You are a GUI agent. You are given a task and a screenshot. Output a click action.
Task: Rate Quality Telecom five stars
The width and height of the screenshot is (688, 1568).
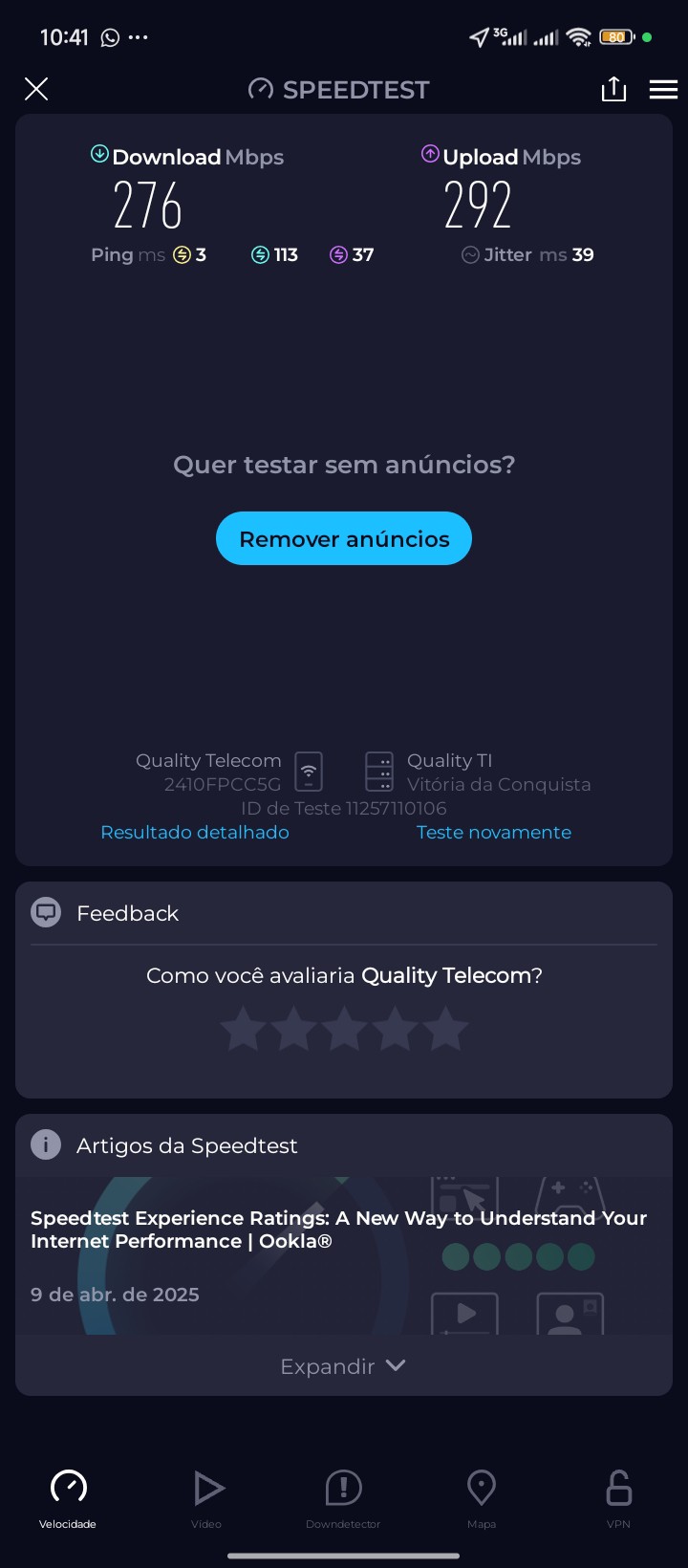coord(446,1030)
